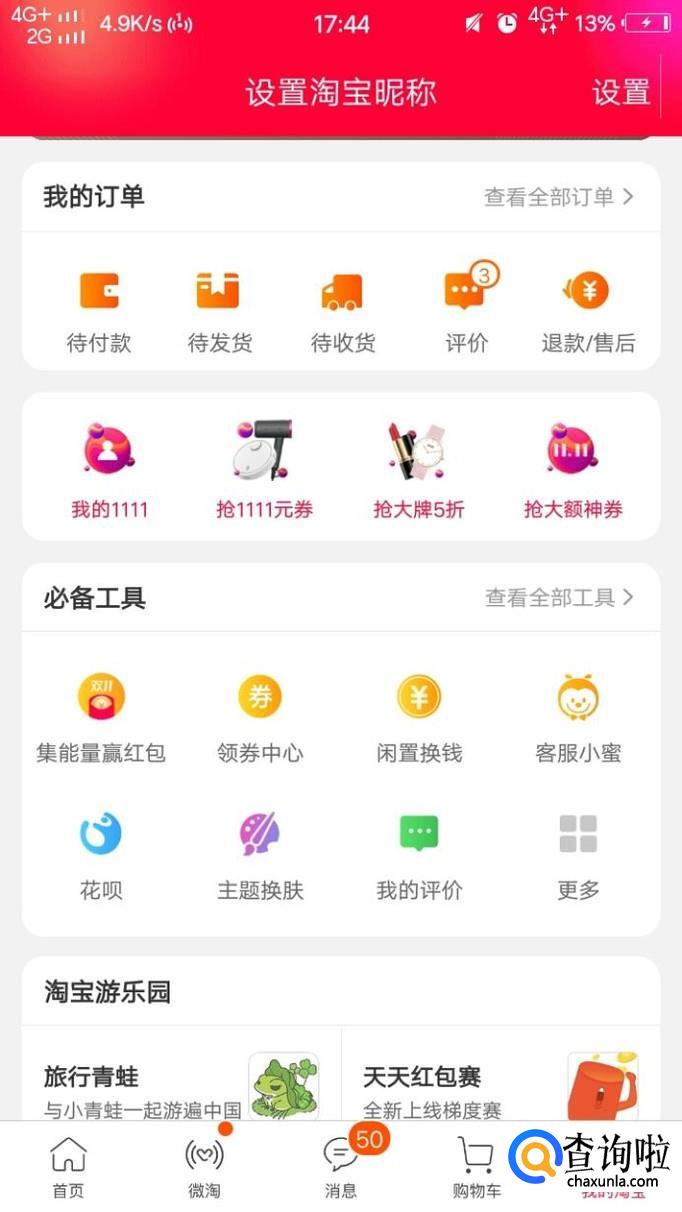The height and width of the screenshot is (1212, 682).
Task: Expand all tools via 查看全部工具
Action: point(559,598)
